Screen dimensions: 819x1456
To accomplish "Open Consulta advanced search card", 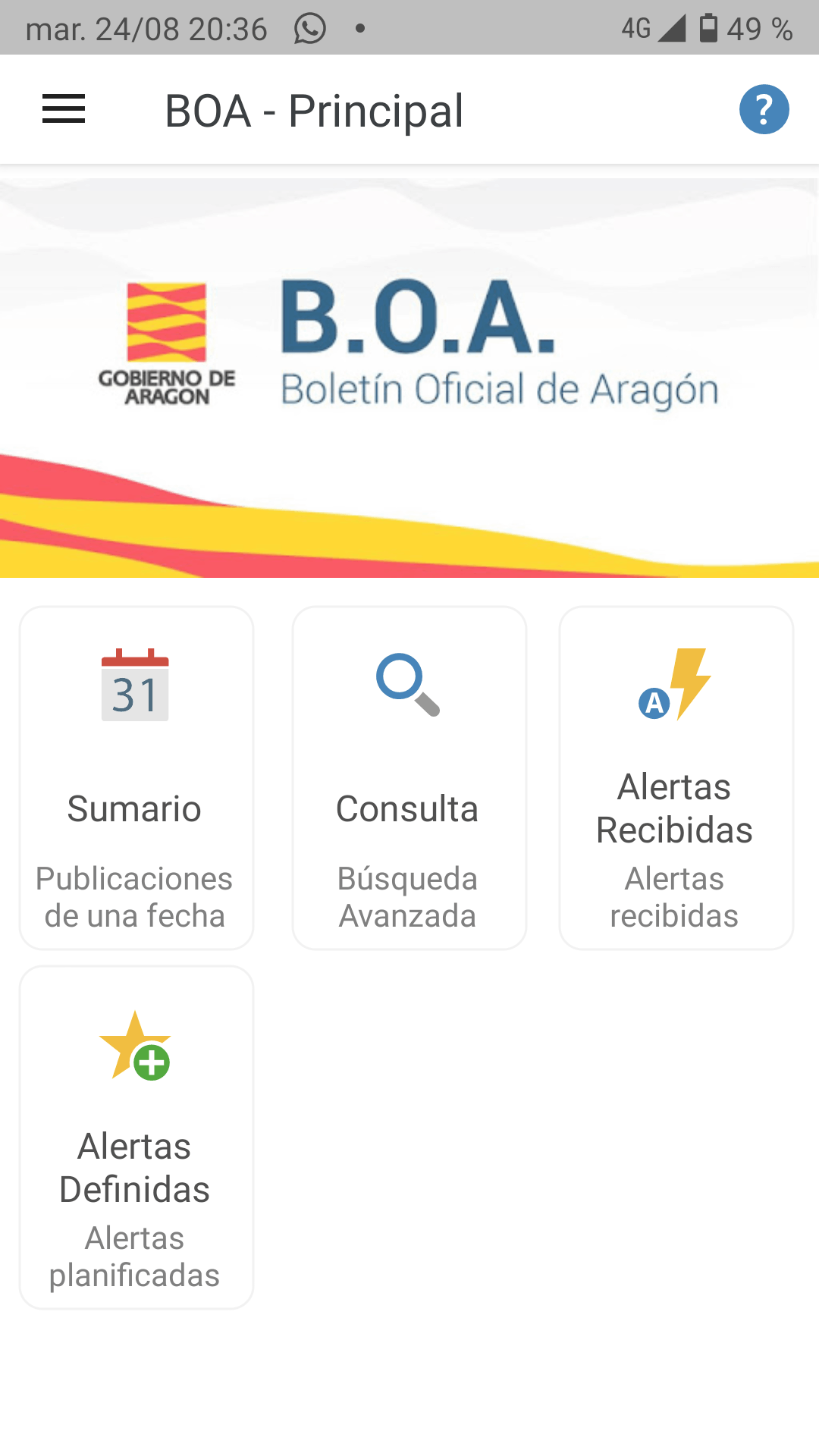I will (x=409, y=777).
